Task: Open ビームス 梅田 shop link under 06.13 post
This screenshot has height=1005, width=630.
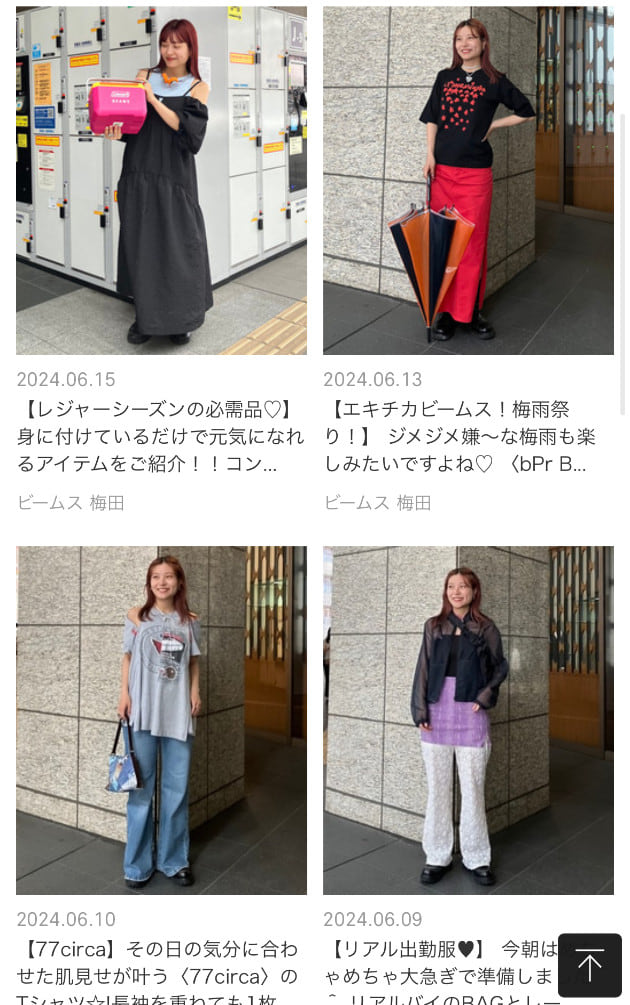Action: coord(378,503)
